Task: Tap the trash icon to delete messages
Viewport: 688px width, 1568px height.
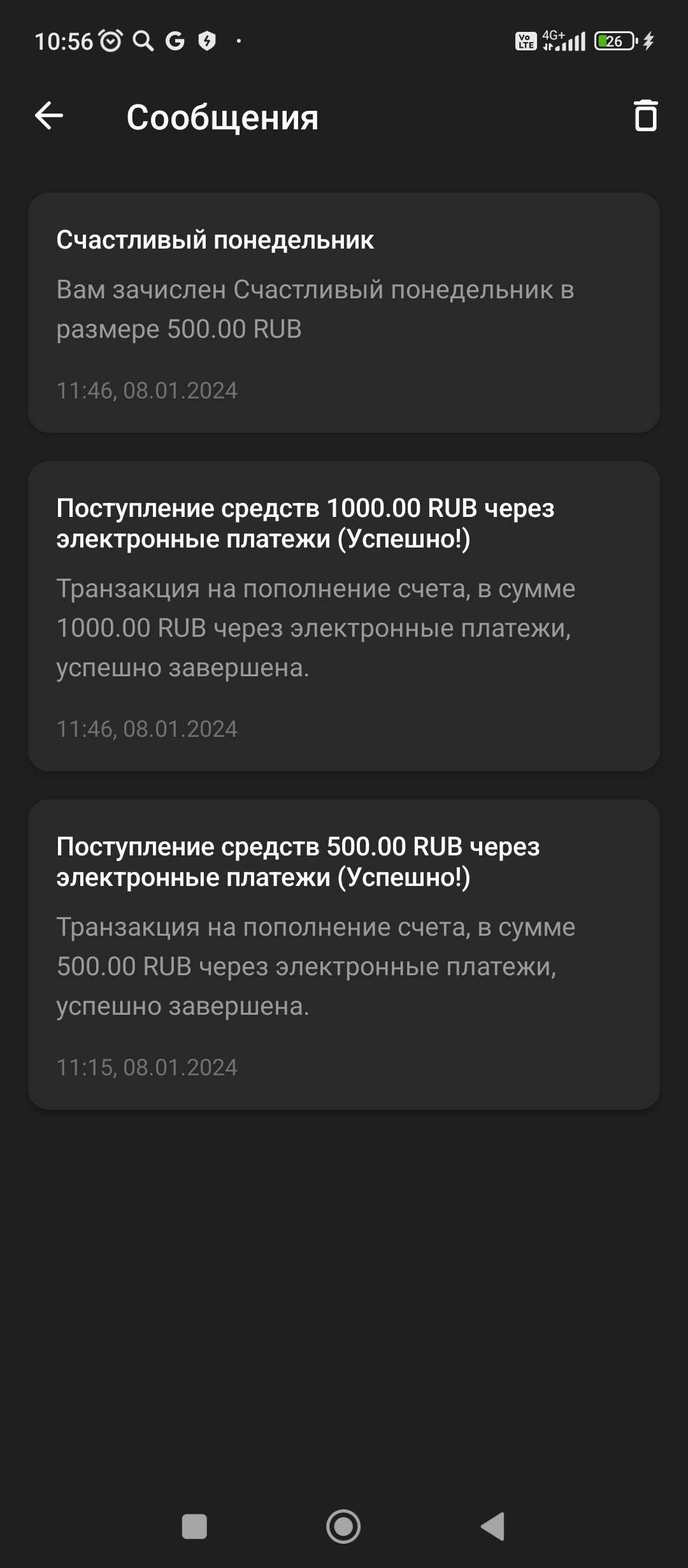Action: point(645,116)
